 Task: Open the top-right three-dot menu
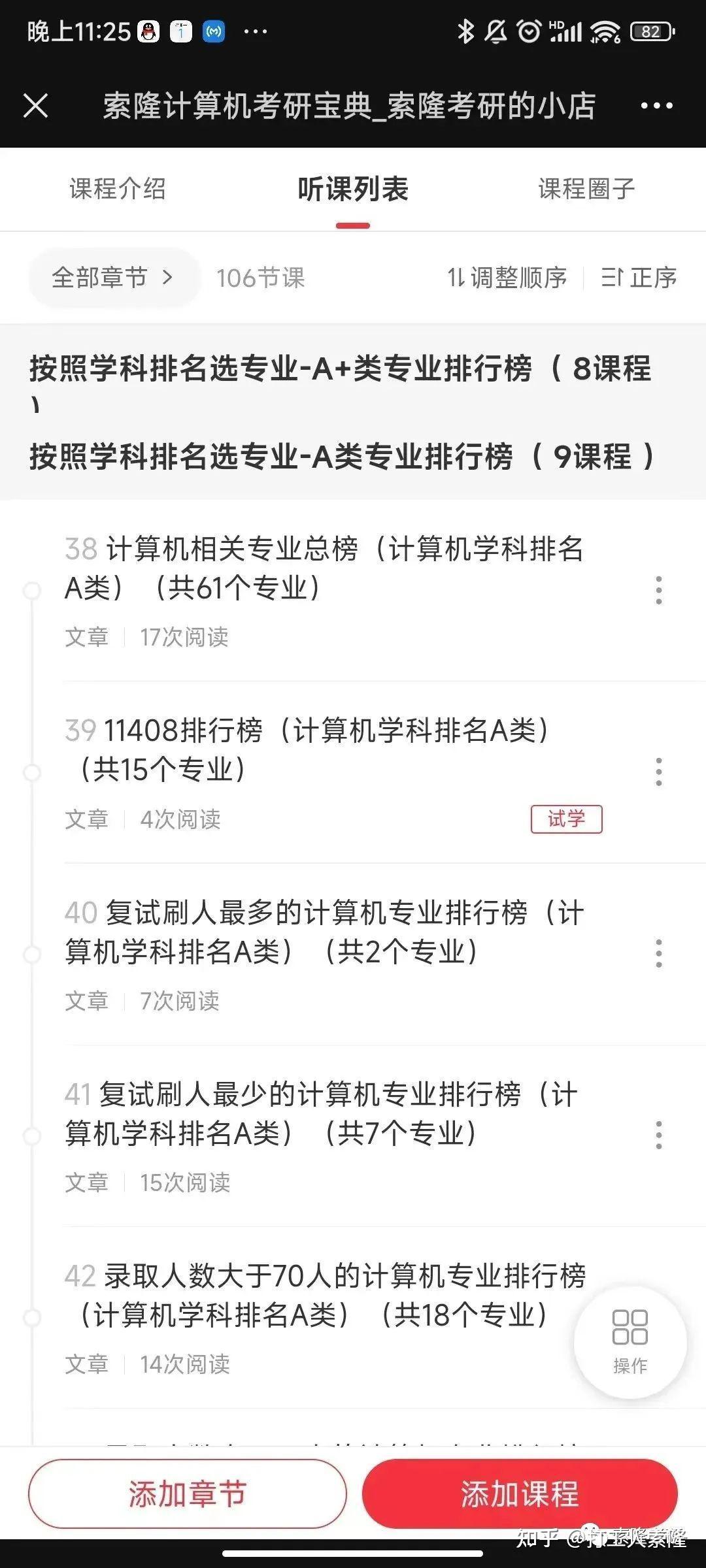coord(656,106)
